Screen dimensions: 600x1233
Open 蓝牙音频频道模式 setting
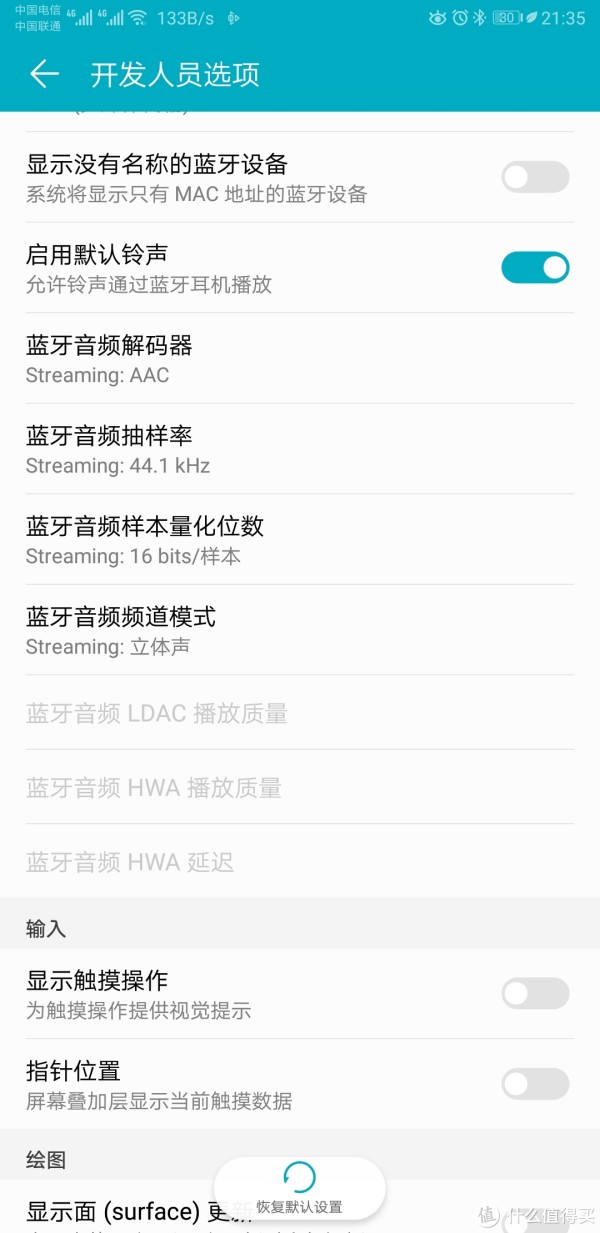click(300, 630)
